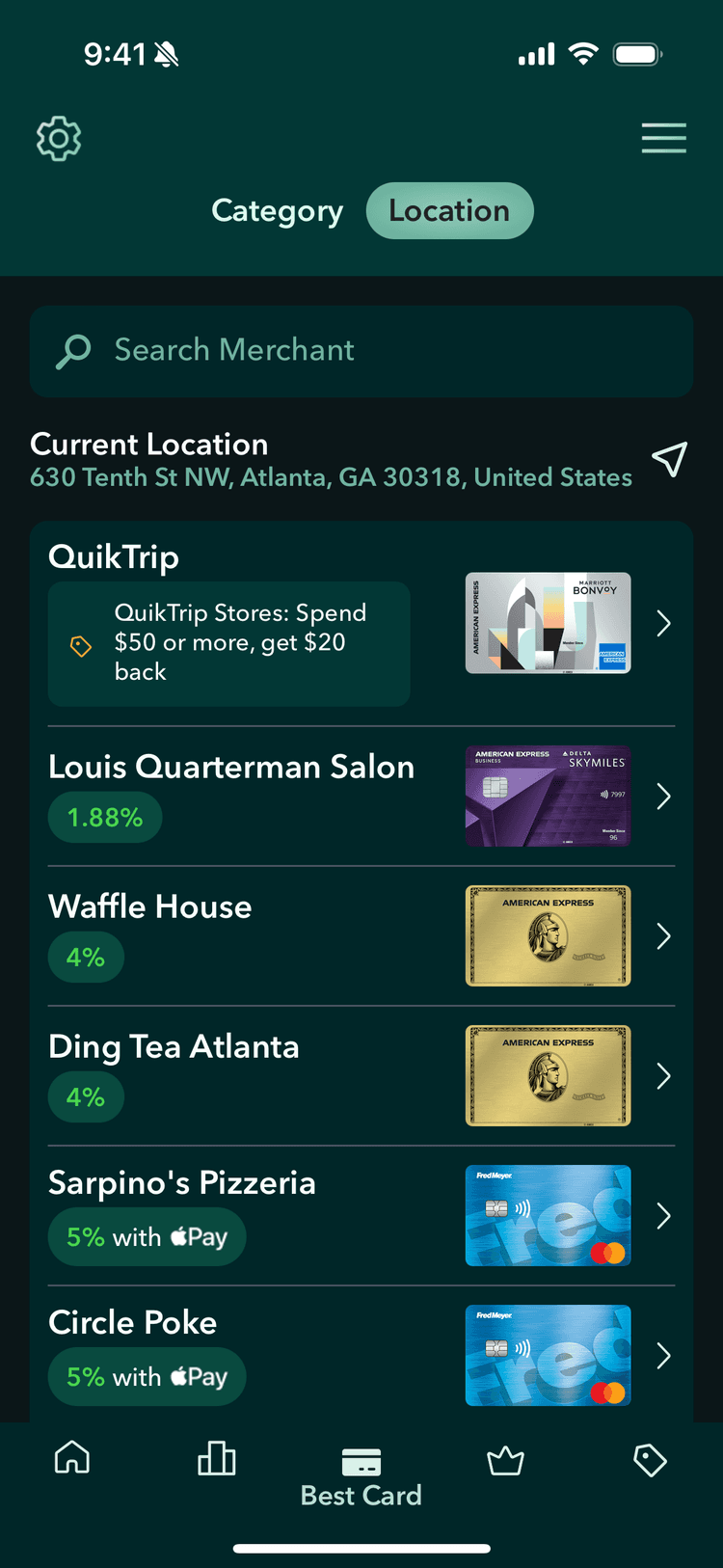Open the settings gear
Viewport: 723px width, 1568px height.
pyautogui.click(x=58, y=138)
